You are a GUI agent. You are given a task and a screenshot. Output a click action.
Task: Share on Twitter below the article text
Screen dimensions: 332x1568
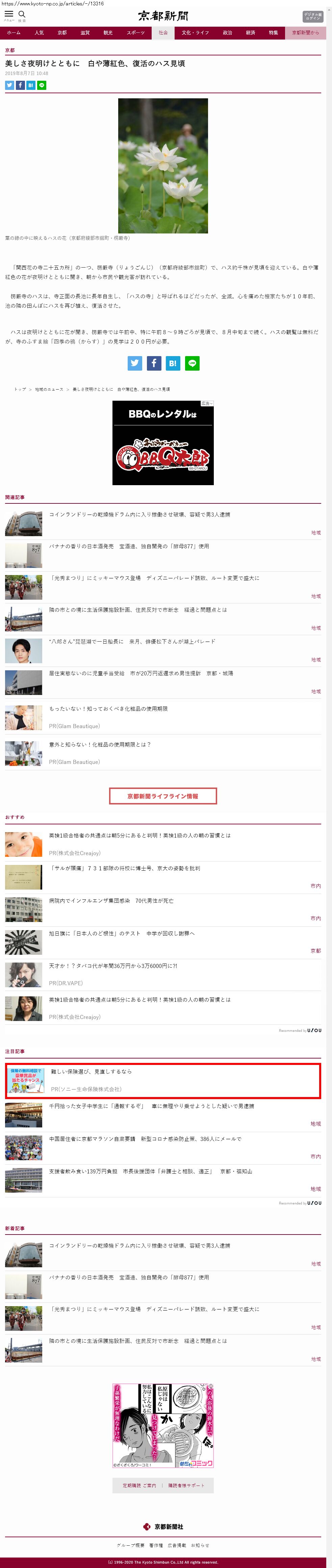(135, 363)
